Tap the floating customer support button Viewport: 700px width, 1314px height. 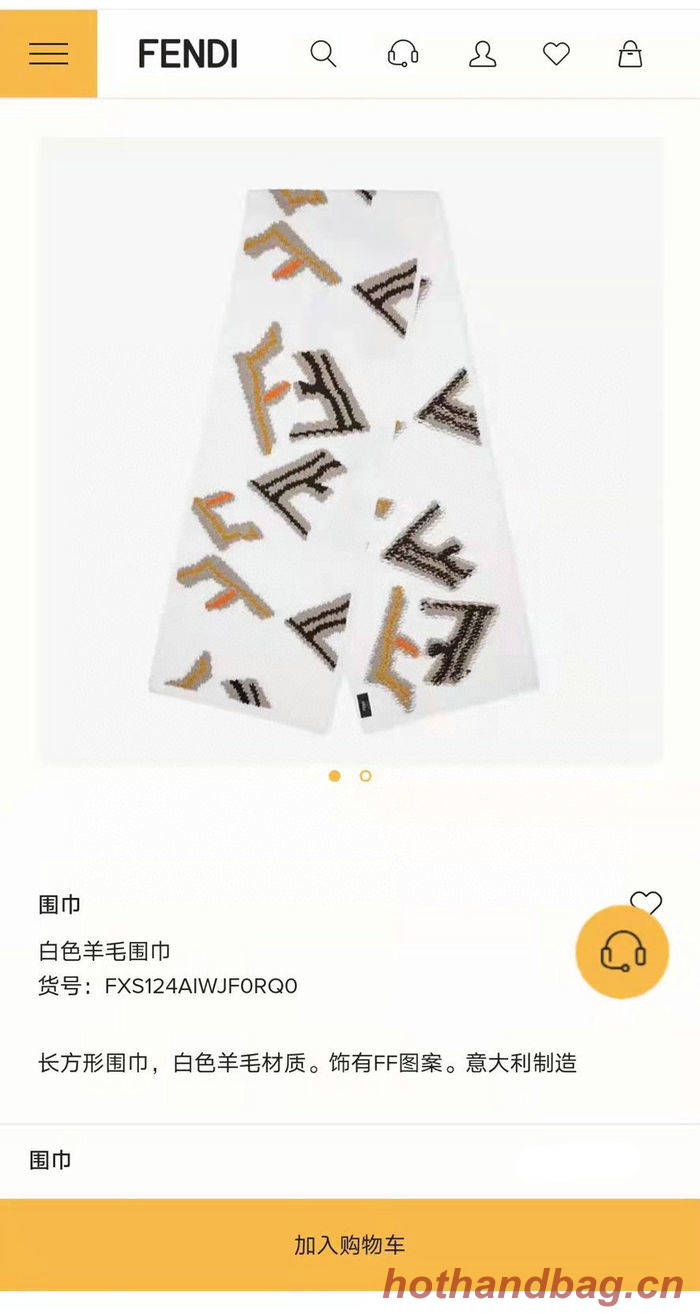pos(622,952)
